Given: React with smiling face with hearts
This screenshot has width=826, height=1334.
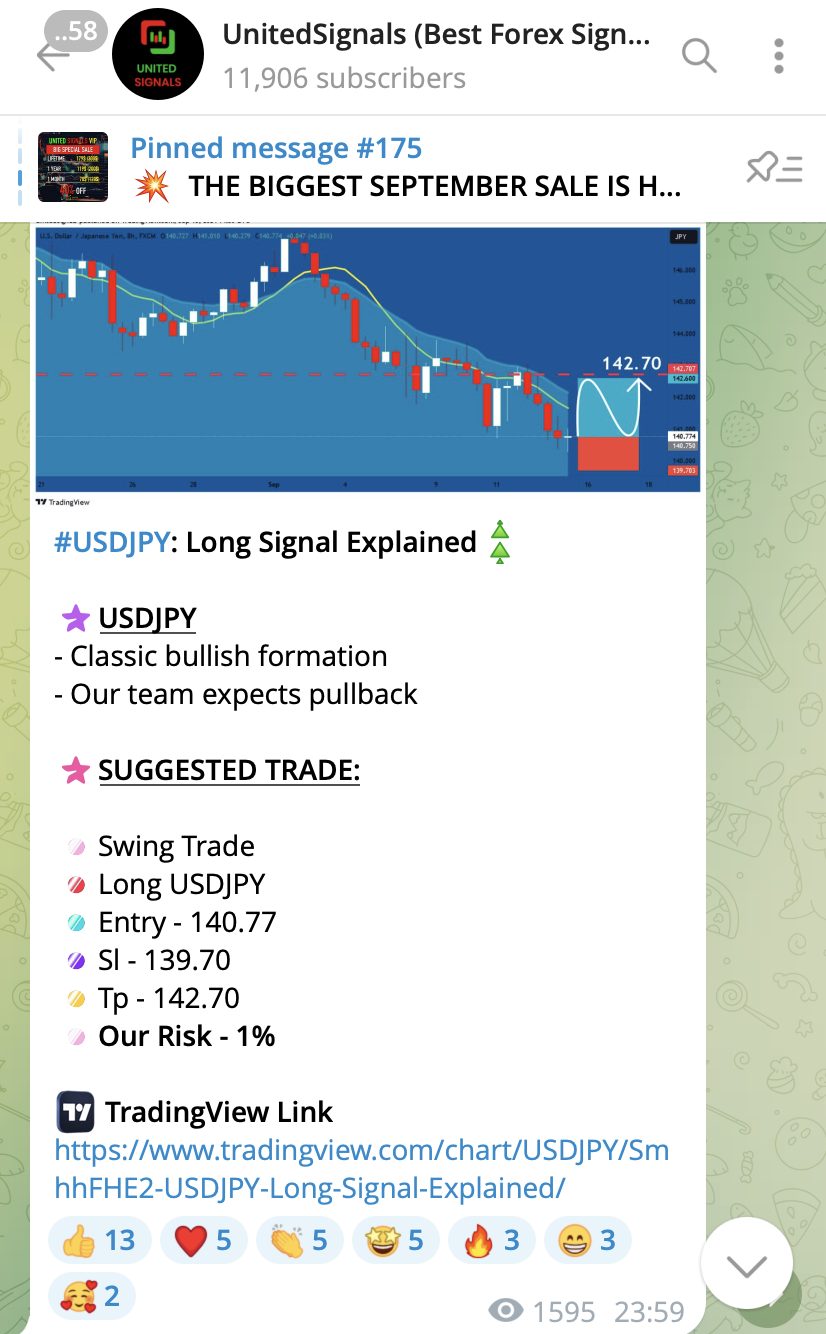Looking at the screenshot, I should coord(91,1297).
